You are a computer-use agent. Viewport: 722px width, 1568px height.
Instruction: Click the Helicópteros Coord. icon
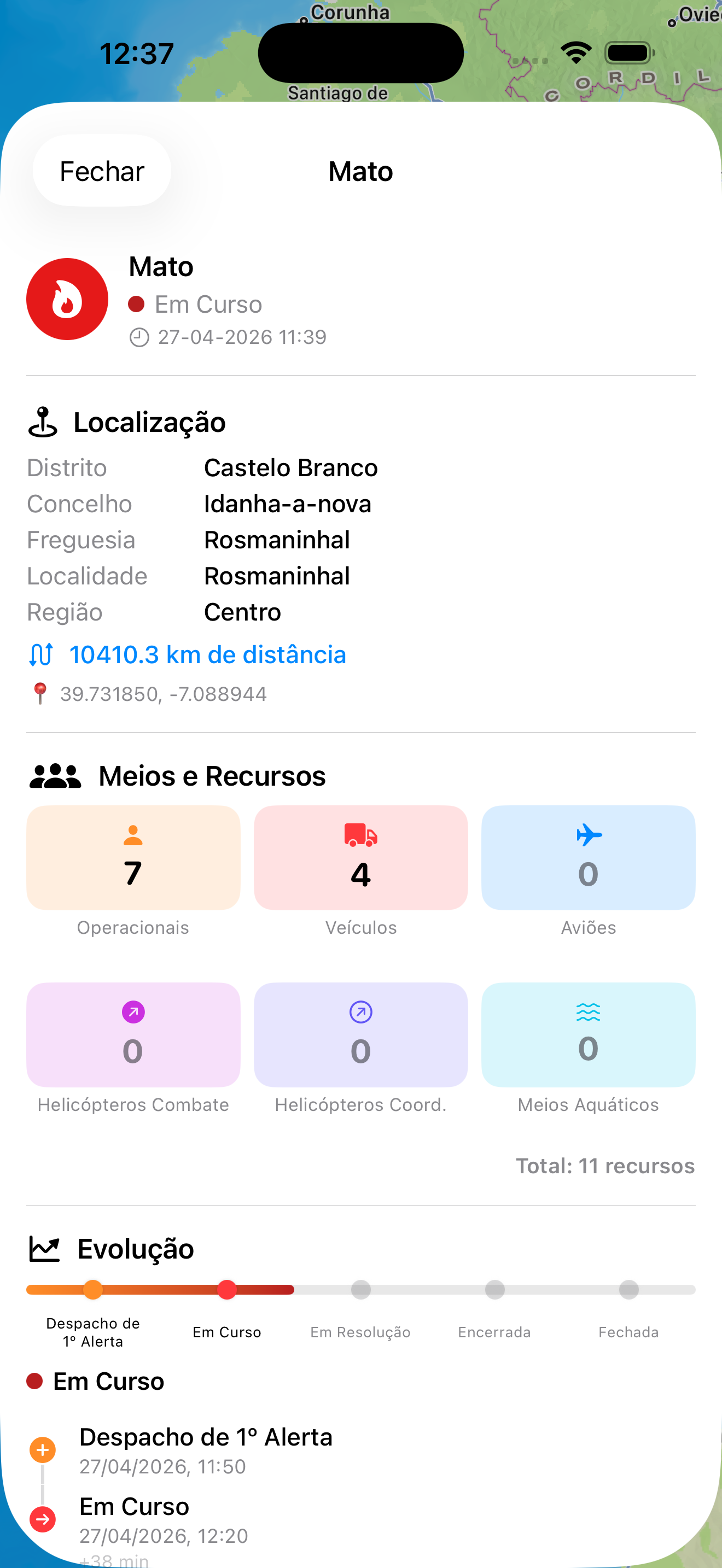[x=360, y=1013]
